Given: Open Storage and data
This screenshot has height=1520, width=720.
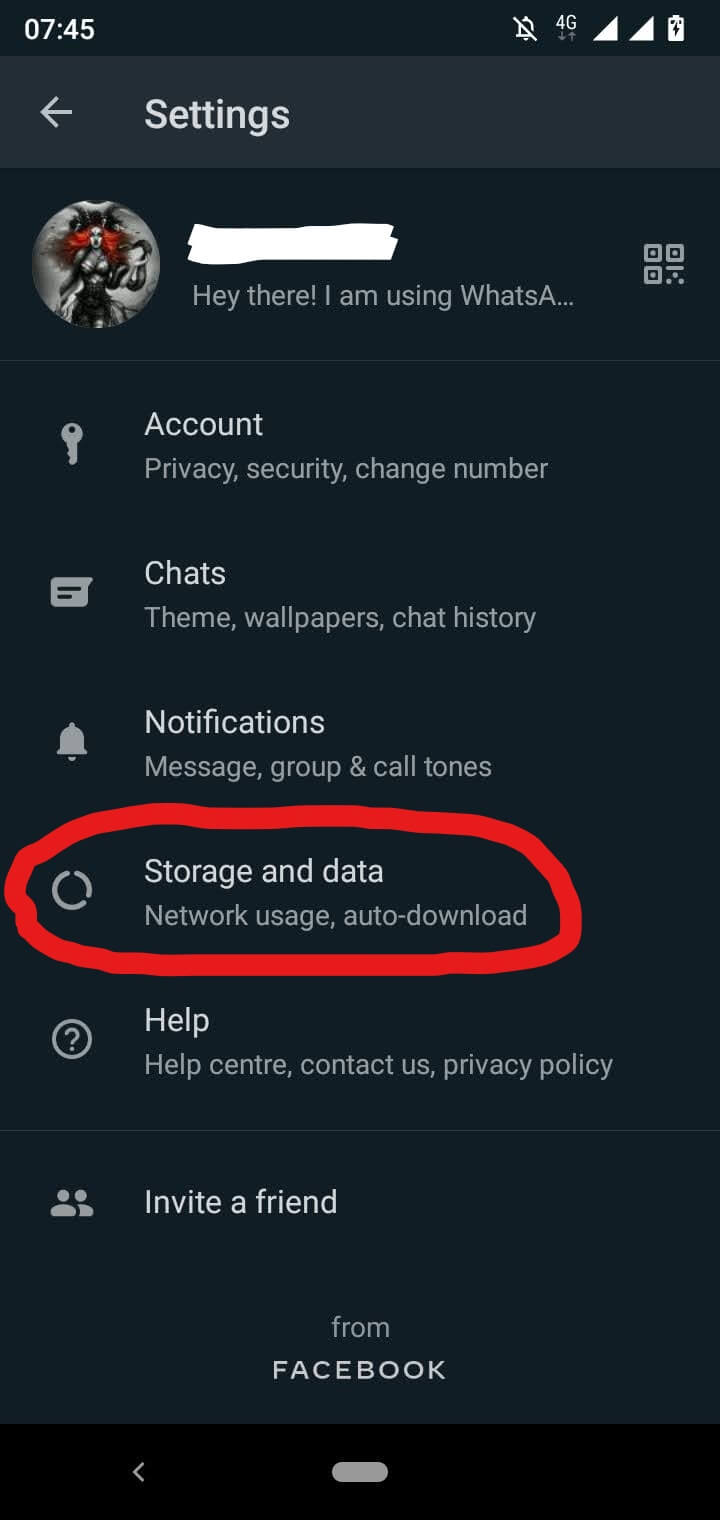Looking at the screenshot, I should (x=360, y=892).
